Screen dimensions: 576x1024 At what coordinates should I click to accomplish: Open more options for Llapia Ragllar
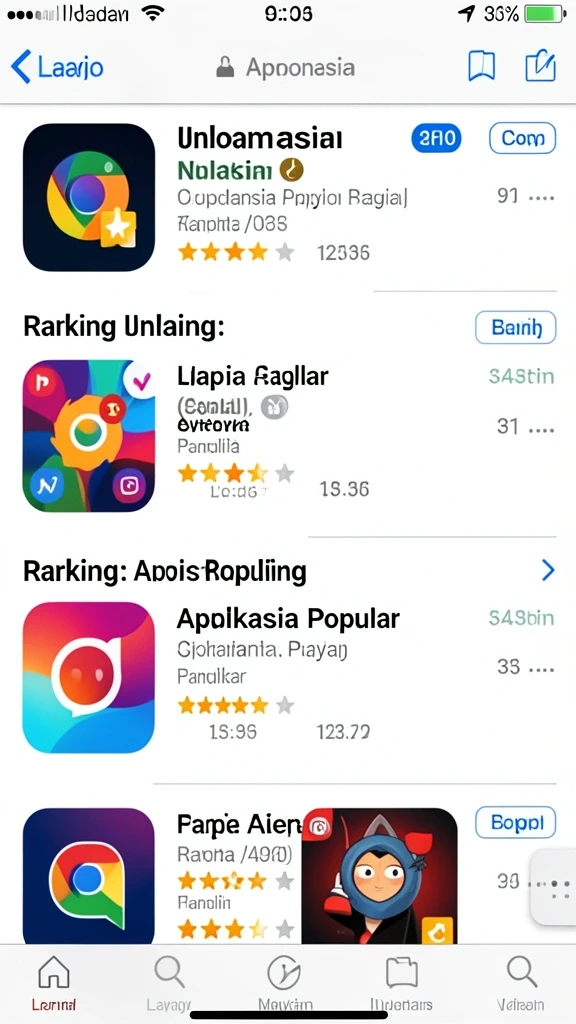click(541, 430)
